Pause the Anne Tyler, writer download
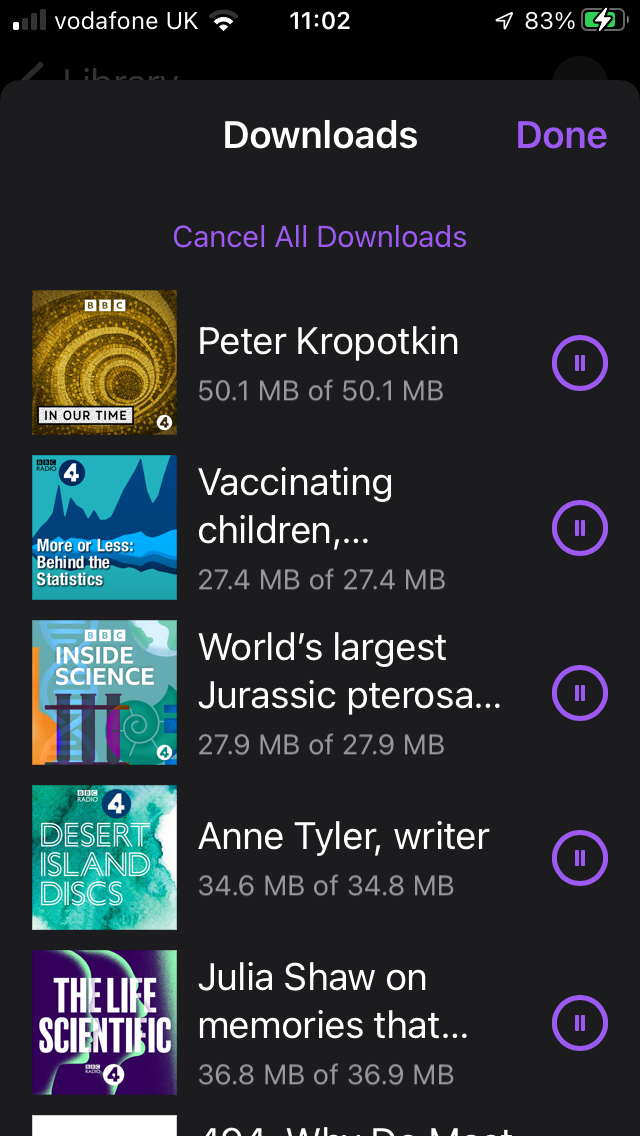This screenshot has height=1136, width=640. [580, 857]
